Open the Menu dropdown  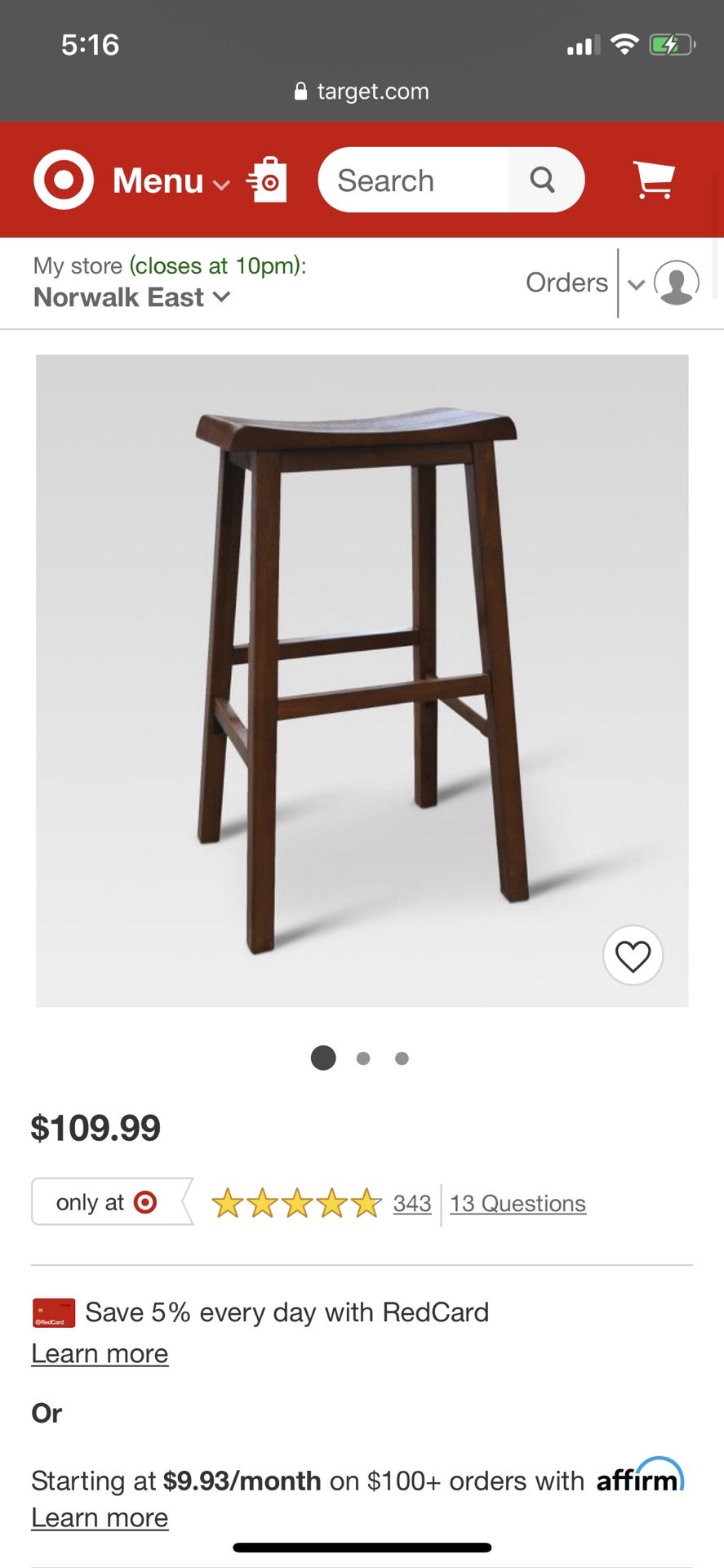tap(171, 180)
